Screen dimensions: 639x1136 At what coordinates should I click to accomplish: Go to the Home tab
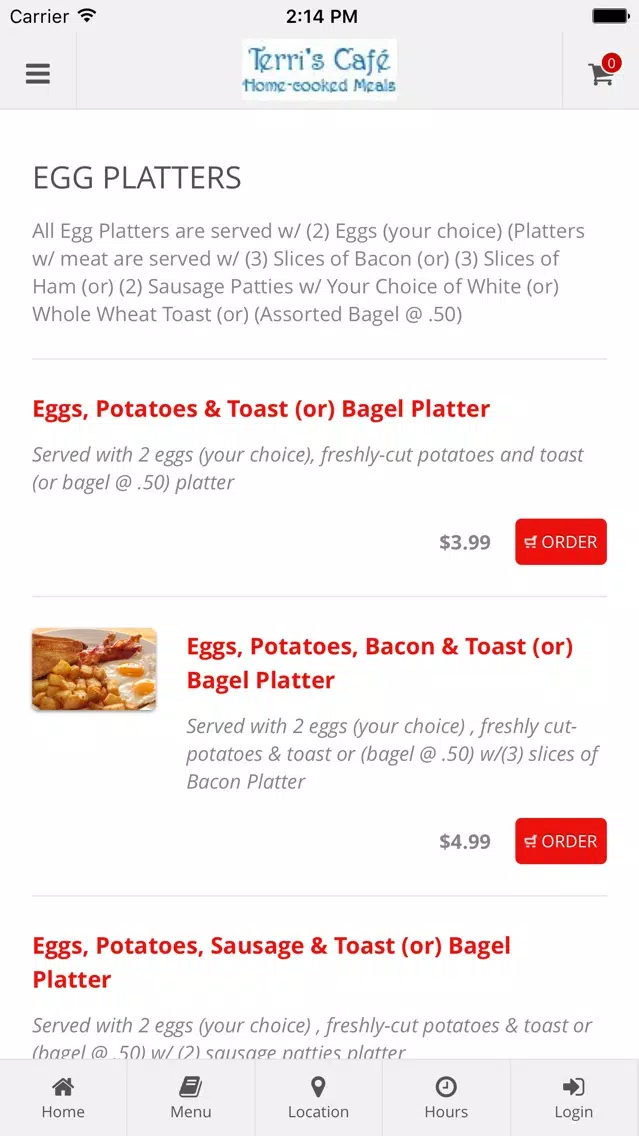(x=63, y=1098)
